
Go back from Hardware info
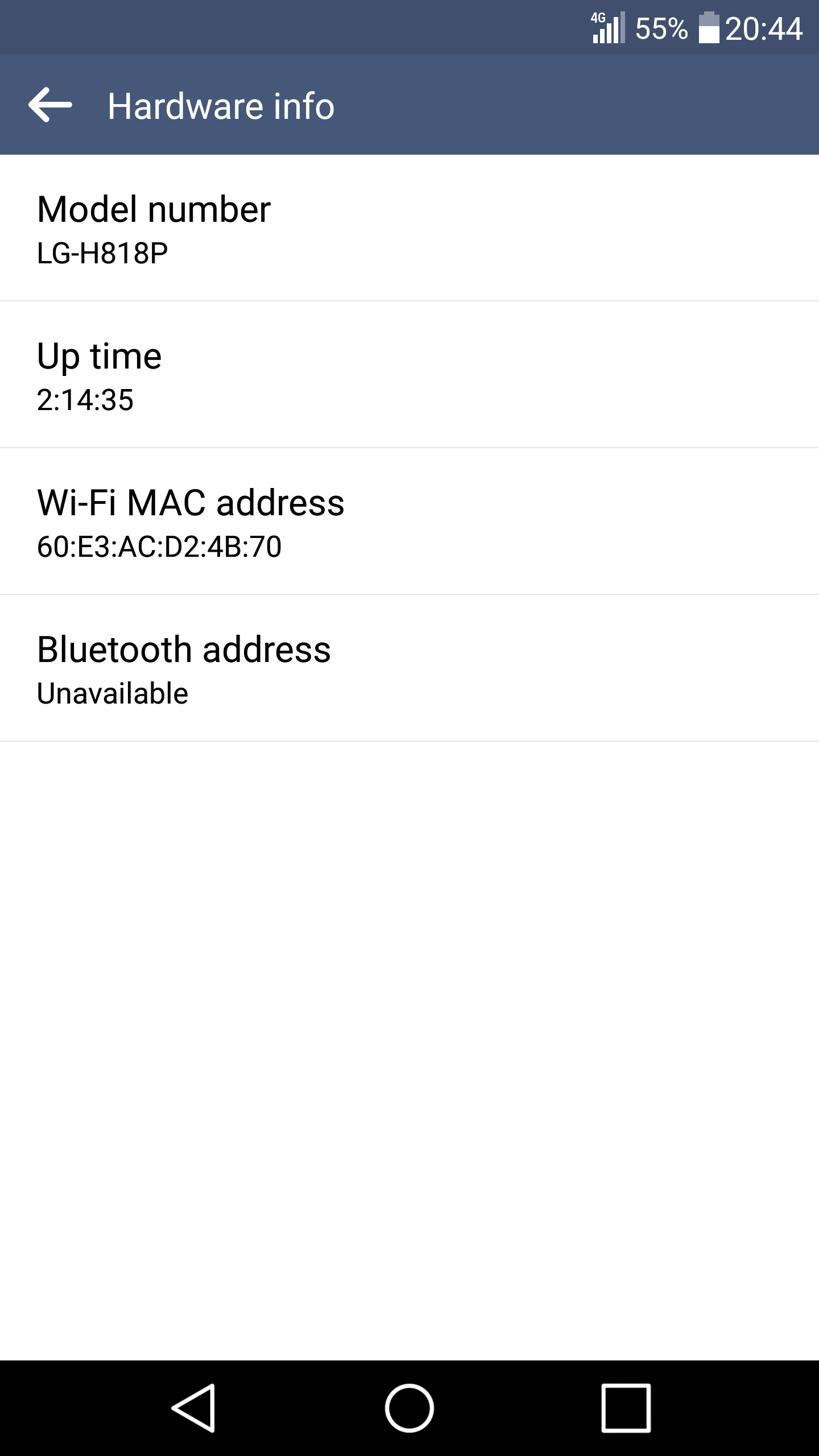pyautogui.click(x=50, y=105)
